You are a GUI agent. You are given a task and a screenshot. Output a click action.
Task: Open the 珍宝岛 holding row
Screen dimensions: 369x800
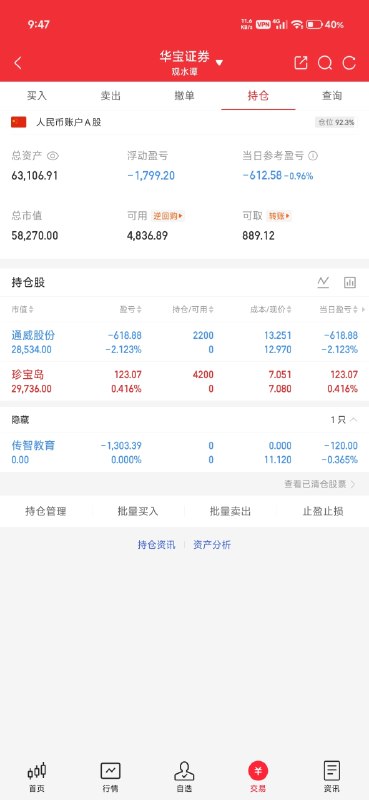coord(184,381)
